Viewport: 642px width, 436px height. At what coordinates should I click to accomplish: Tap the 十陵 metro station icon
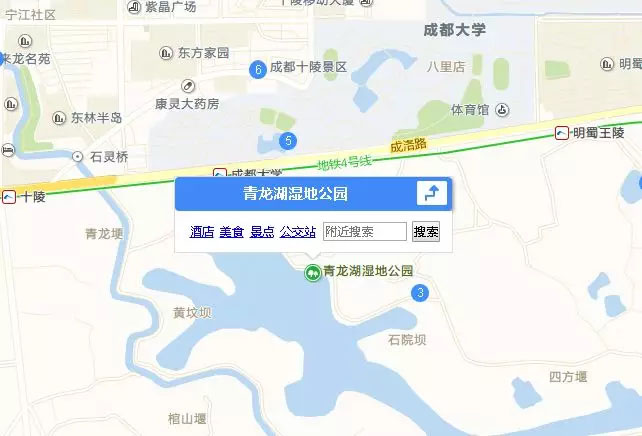9,197
